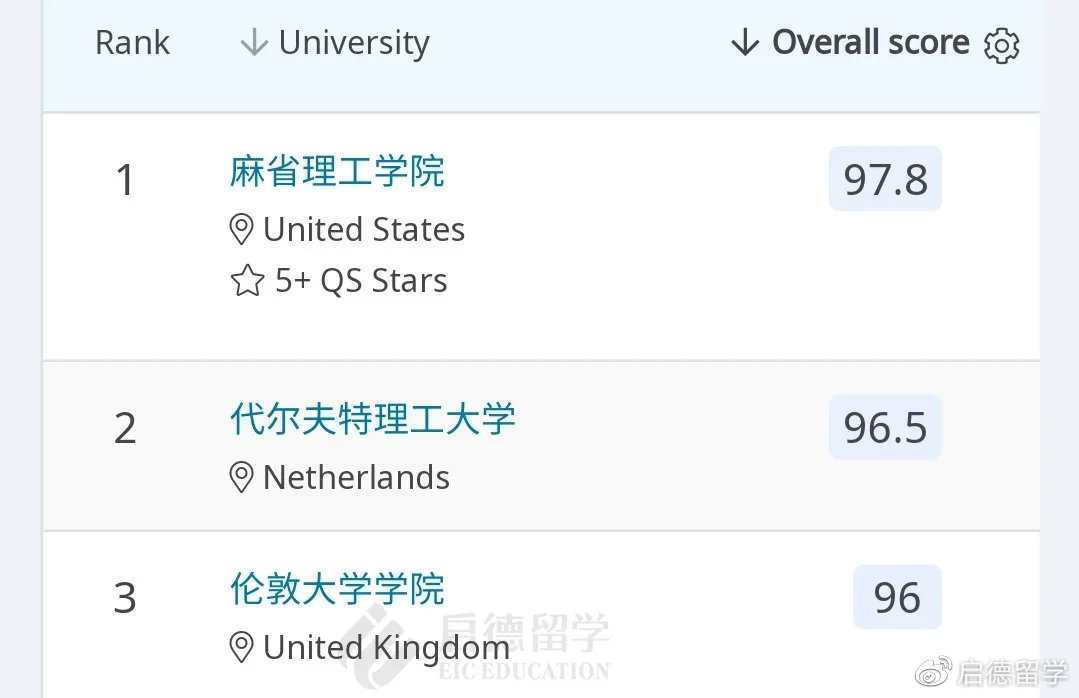Open the 麻省理工学院 university page
Image resolution: width=1079 pixels, height=698 pixels.
[x=337, y=172]
